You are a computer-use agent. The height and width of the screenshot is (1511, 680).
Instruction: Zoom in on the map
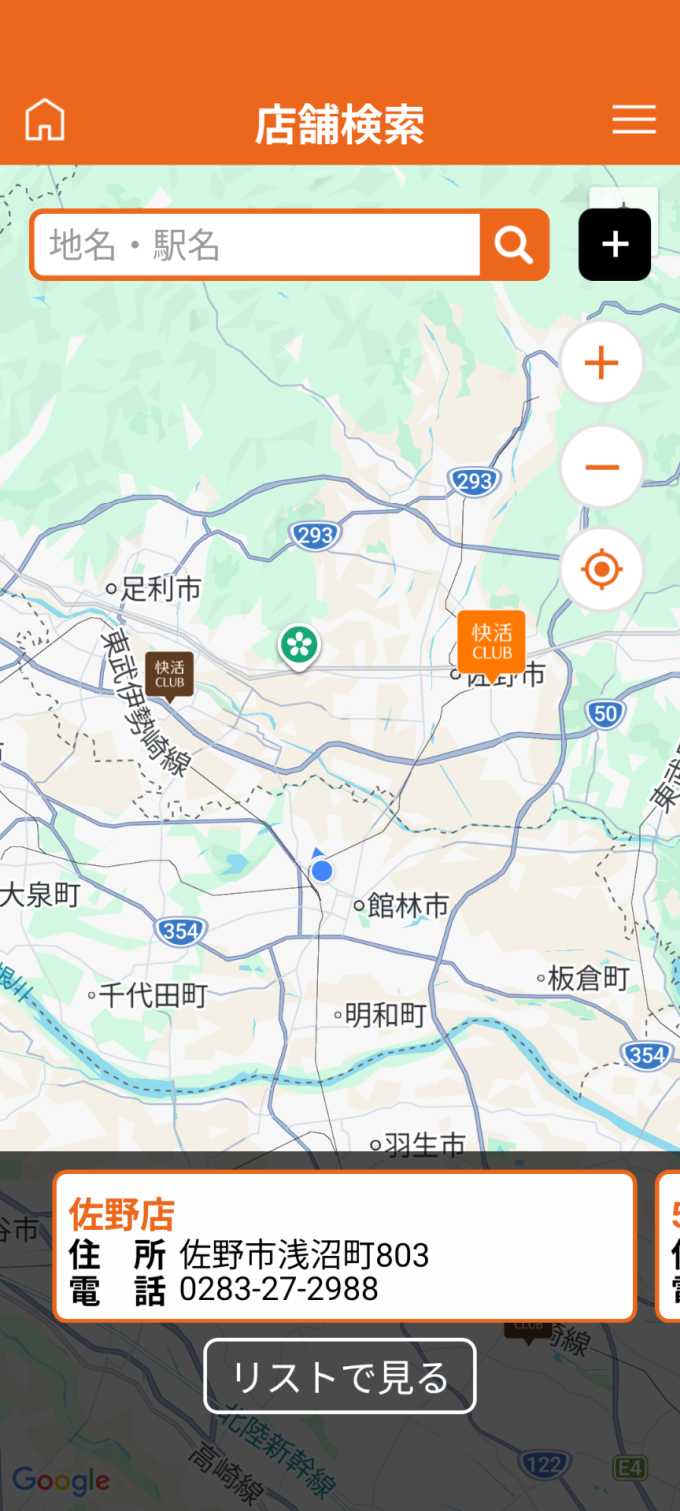(601, 363)
